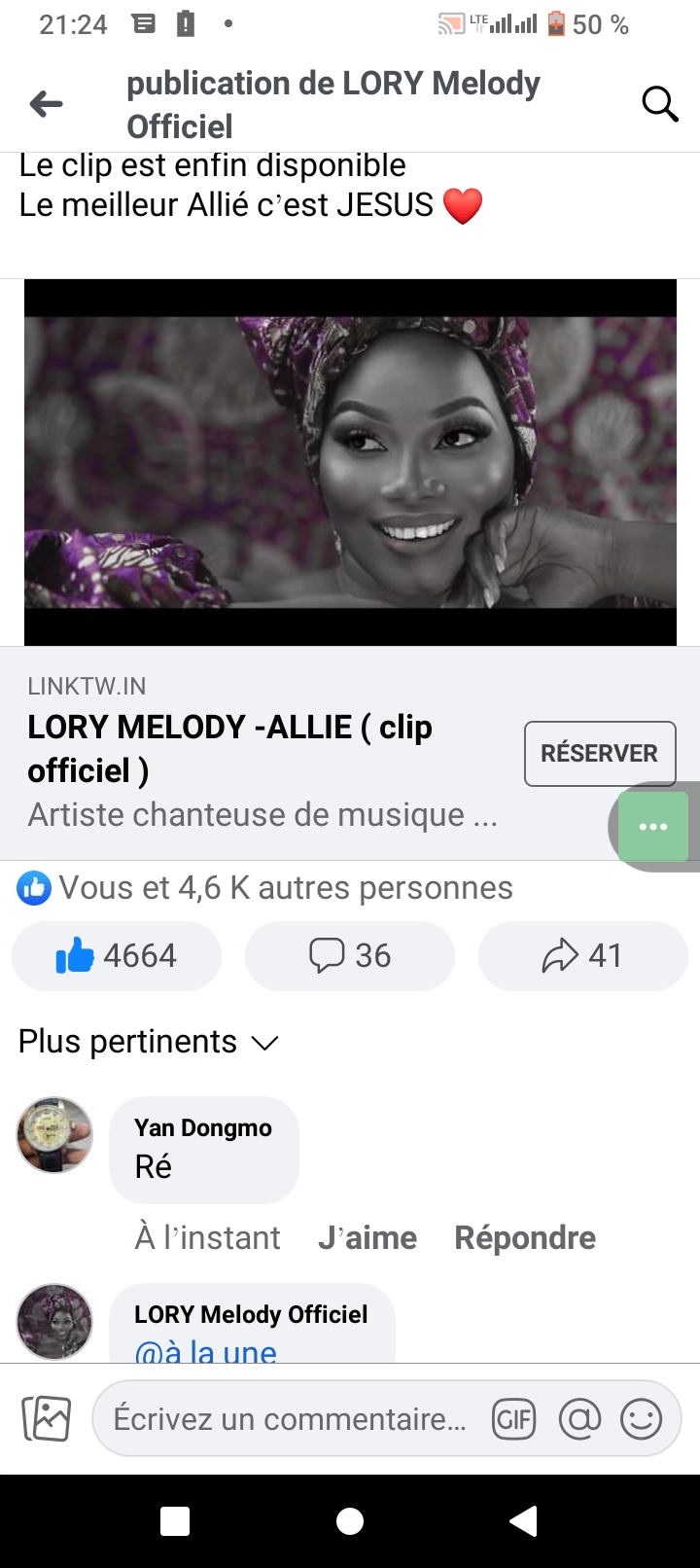Open search in the post header
700x1568 pixels.
click(659, 104)
